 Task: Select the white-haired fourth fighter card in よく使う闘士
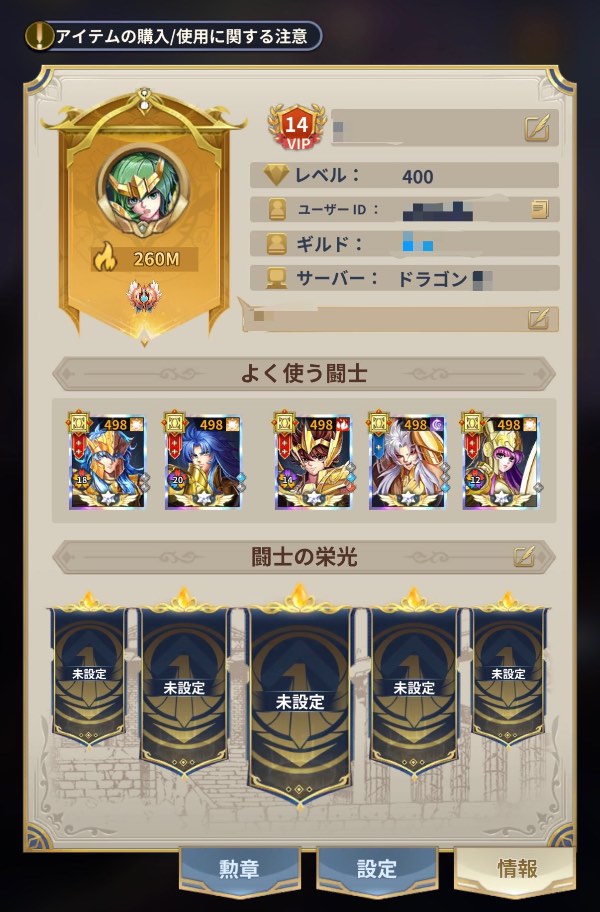tap(406, 459)
